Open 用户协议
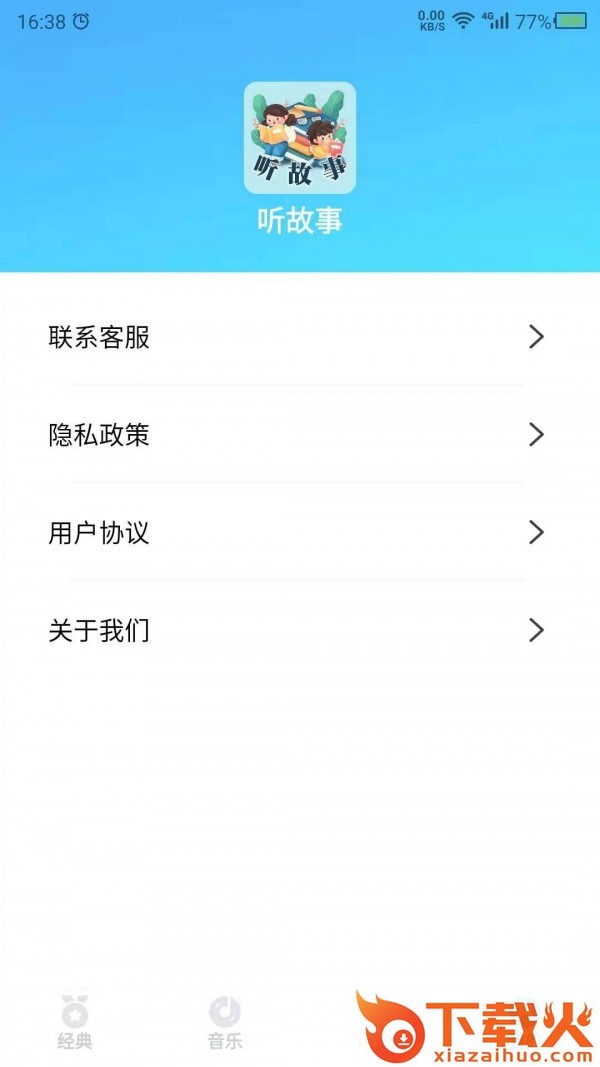Image resolution: width=600 pixels, height=1067 pixels. (x=298, y=532)
